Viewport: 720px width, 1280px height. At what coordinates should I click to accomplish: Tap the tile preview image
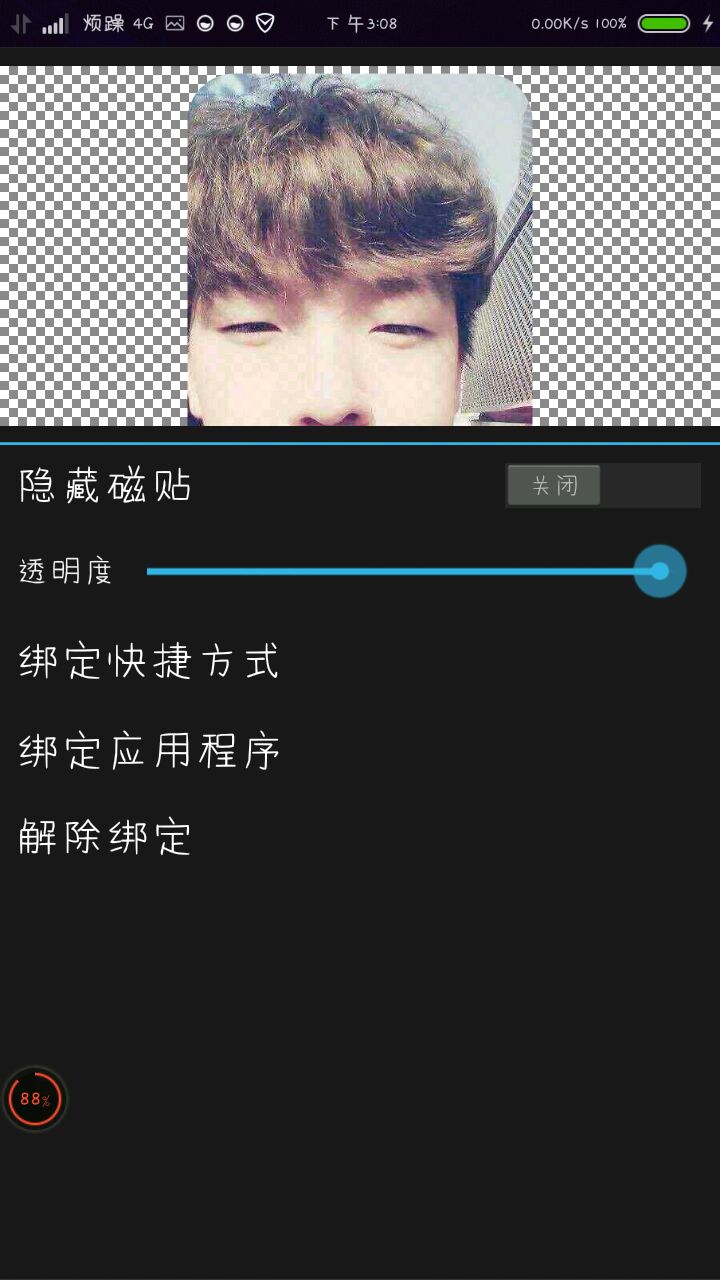tap(360, 250)
